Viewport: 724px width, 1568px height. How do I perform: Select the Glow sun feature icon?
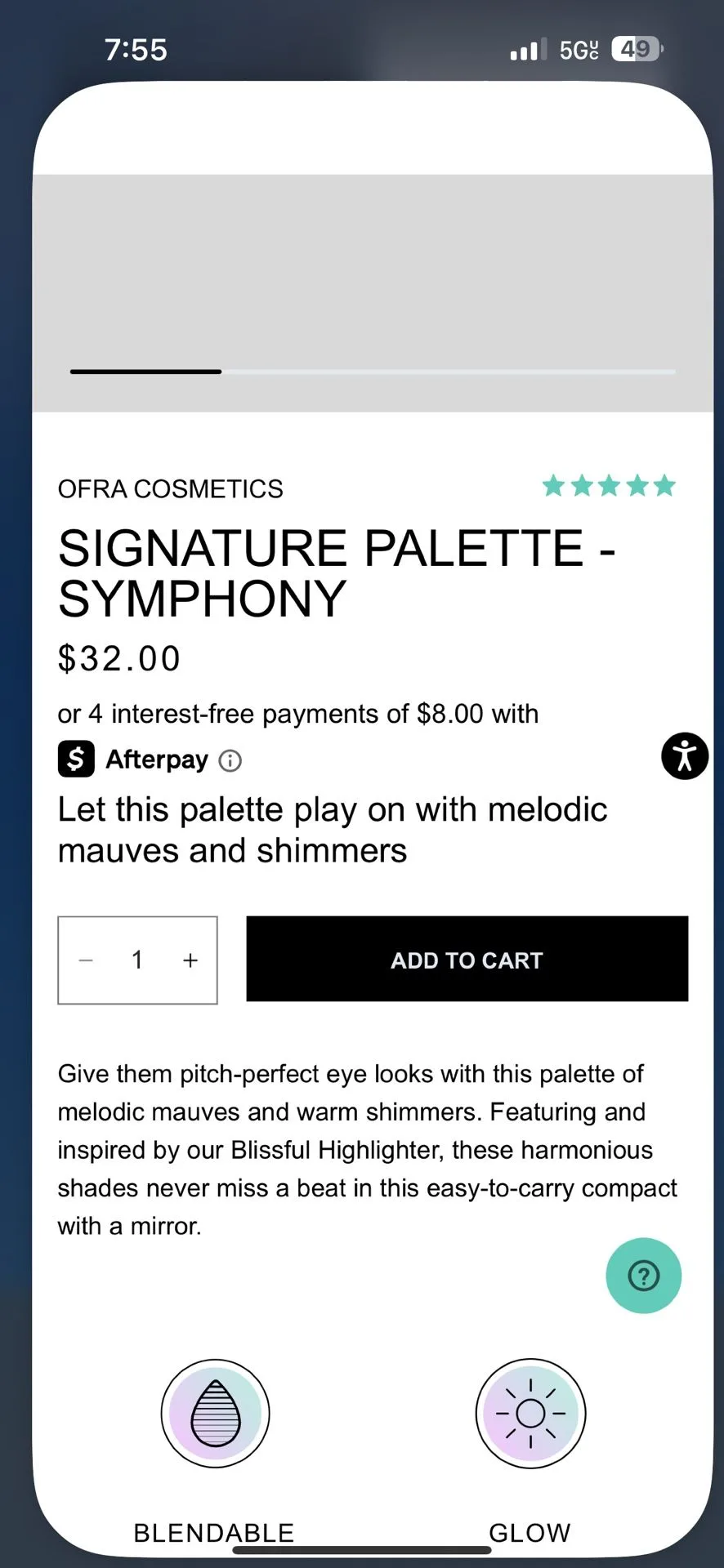(x=530, y=1412)
